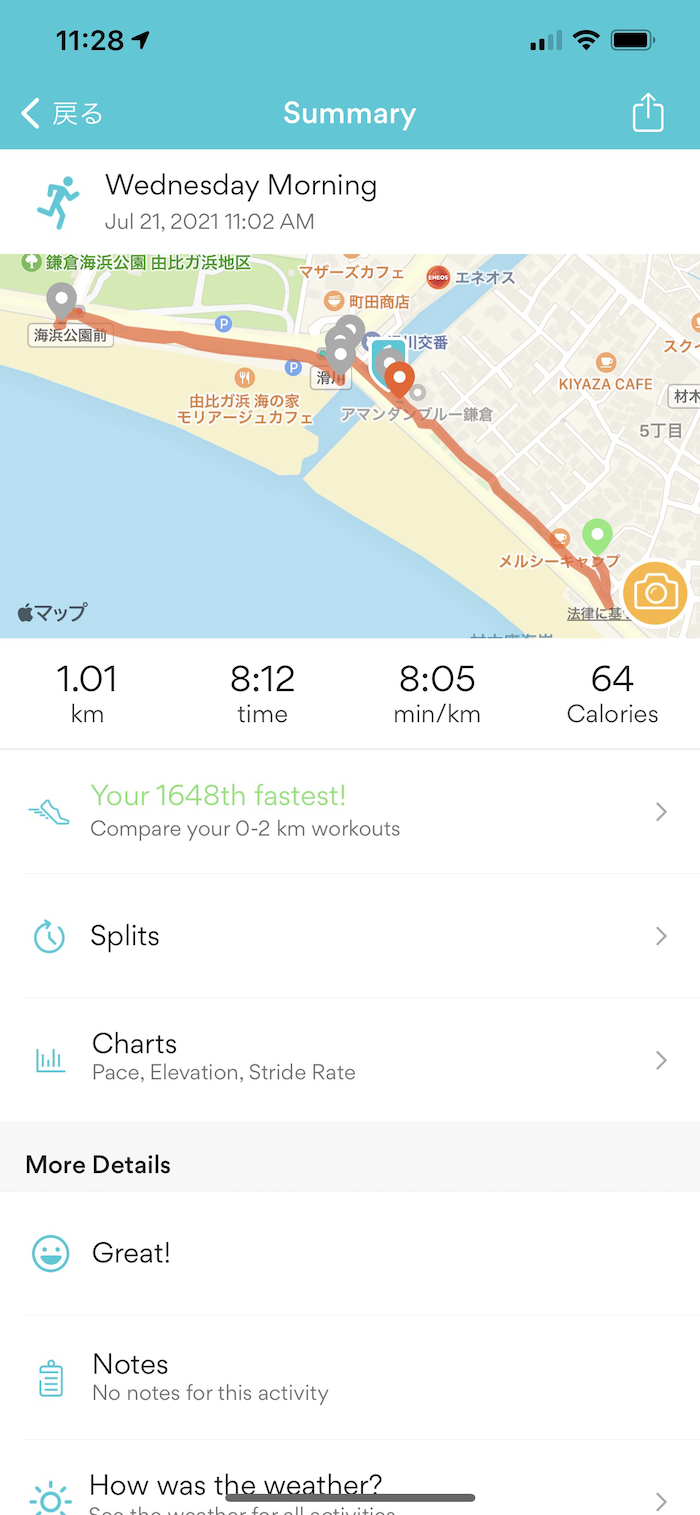Open How was the weather
The height and width of the screenshot is (1515, 700).
click(x=348, y=1490)
